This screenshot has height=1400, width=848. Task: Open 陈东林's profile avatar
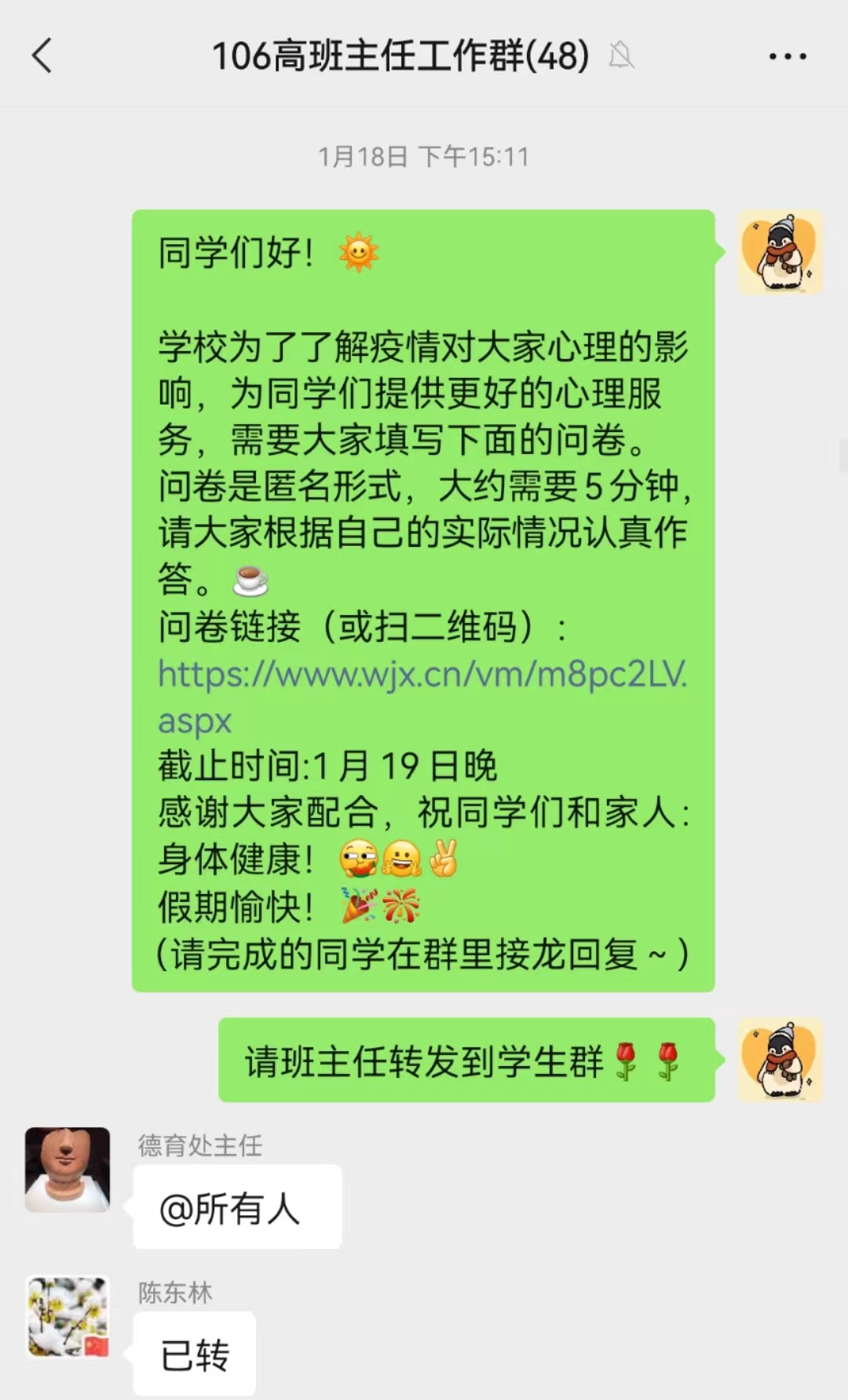68,1317
